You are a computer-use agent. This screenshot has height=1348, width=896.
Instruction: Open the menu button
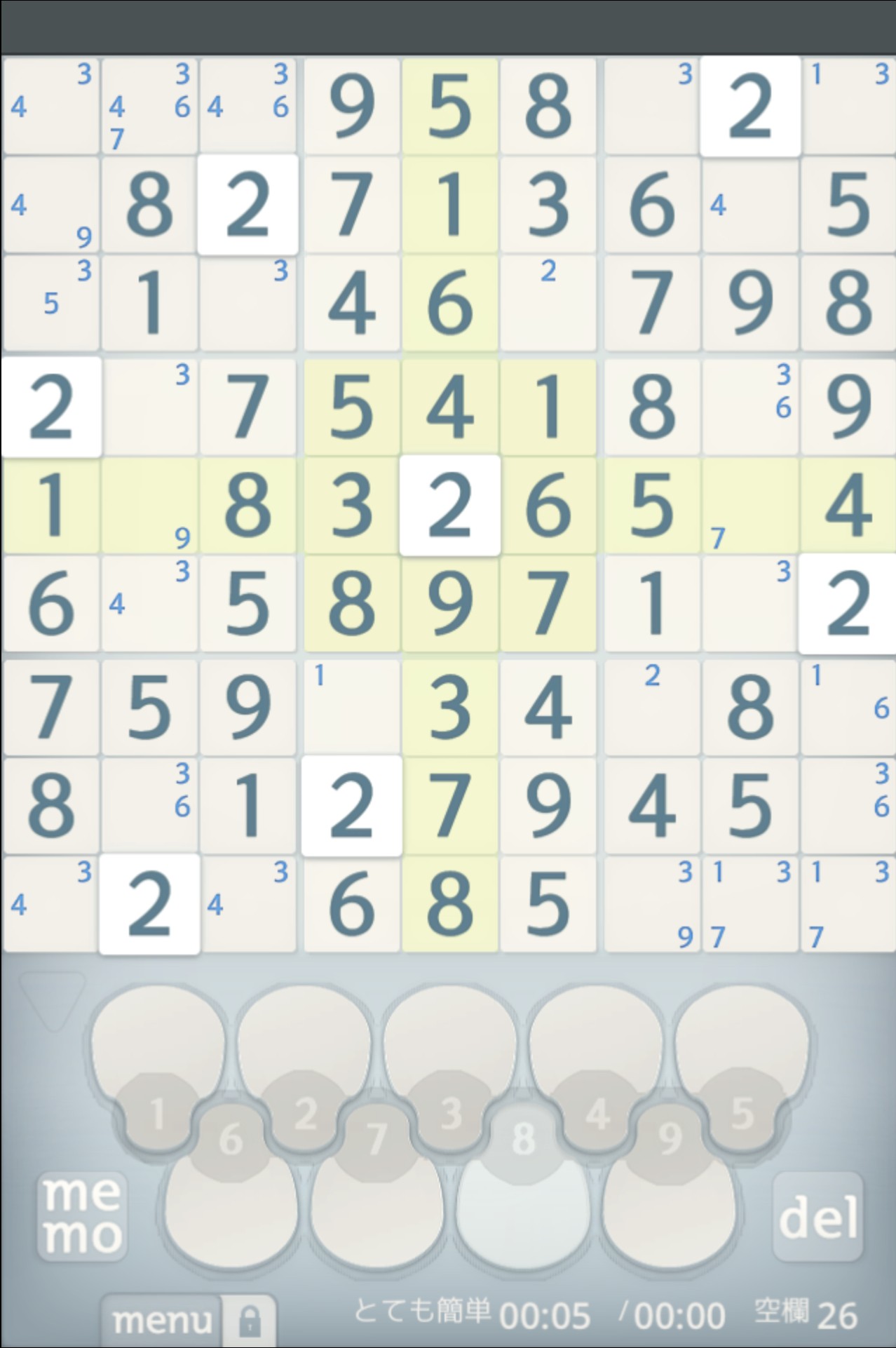pos(162,1321)
